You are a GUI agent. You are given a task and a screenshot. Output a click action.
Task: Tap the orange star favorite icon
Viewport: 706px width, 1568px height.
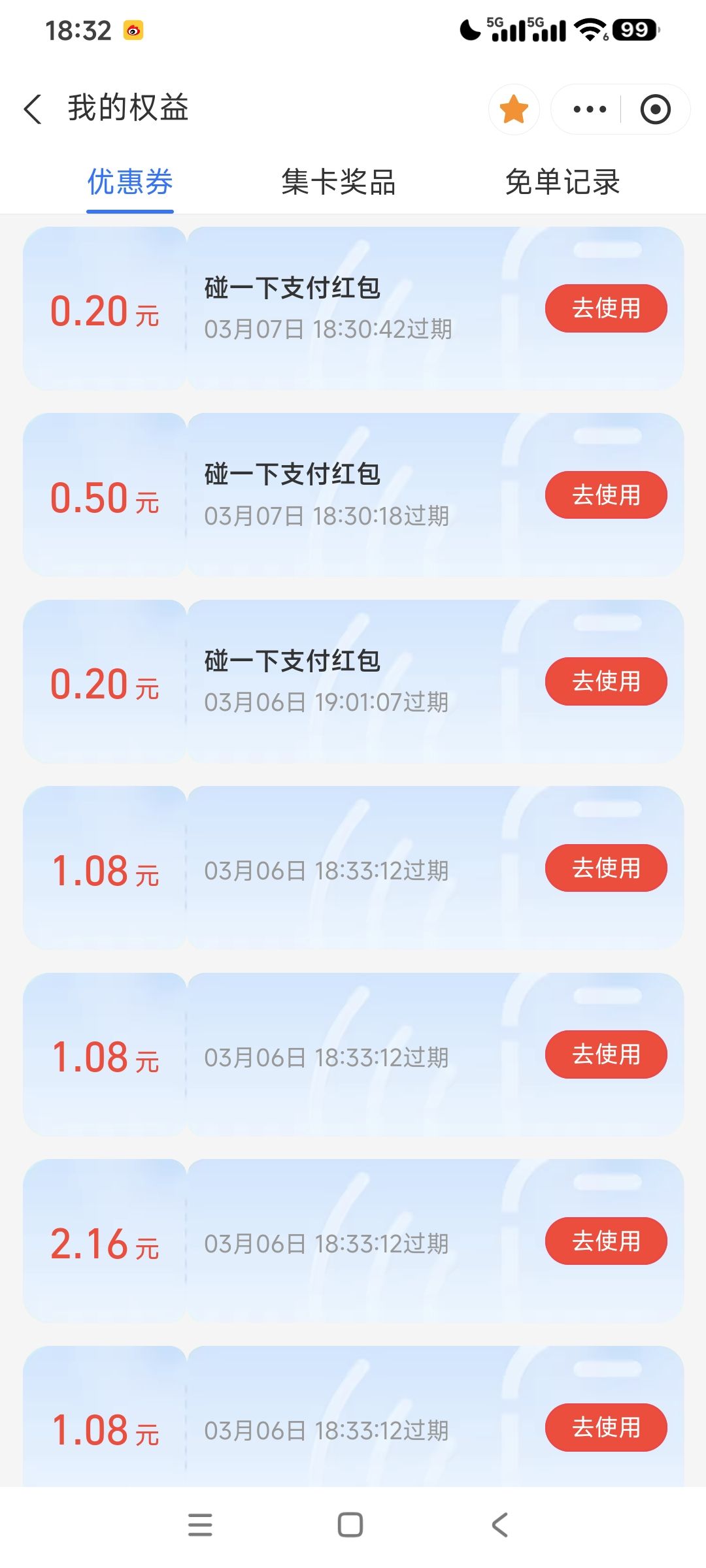click(514, 109)
